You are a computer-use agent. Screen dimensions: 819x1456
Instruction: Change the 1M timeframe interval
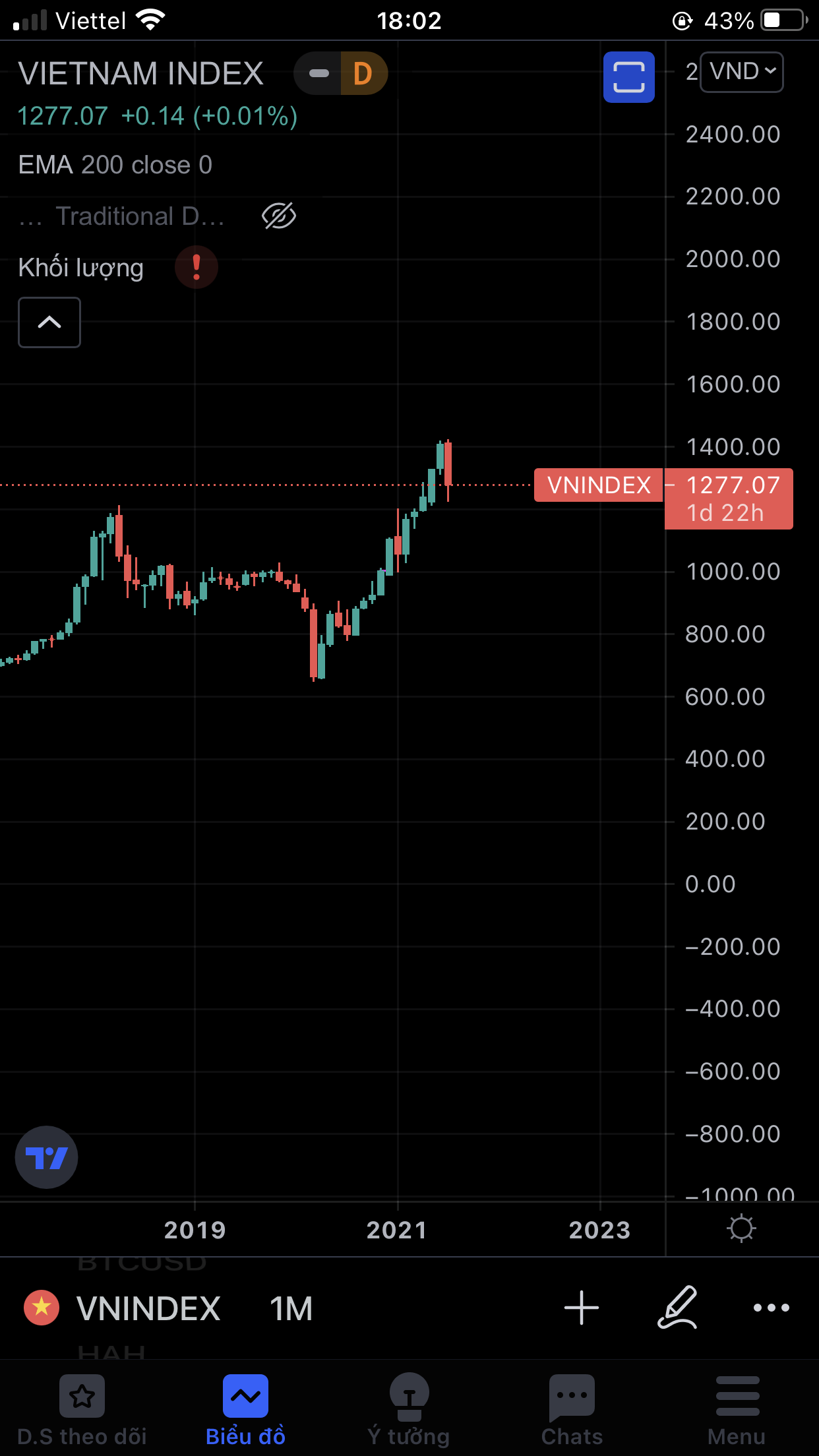291,1308
